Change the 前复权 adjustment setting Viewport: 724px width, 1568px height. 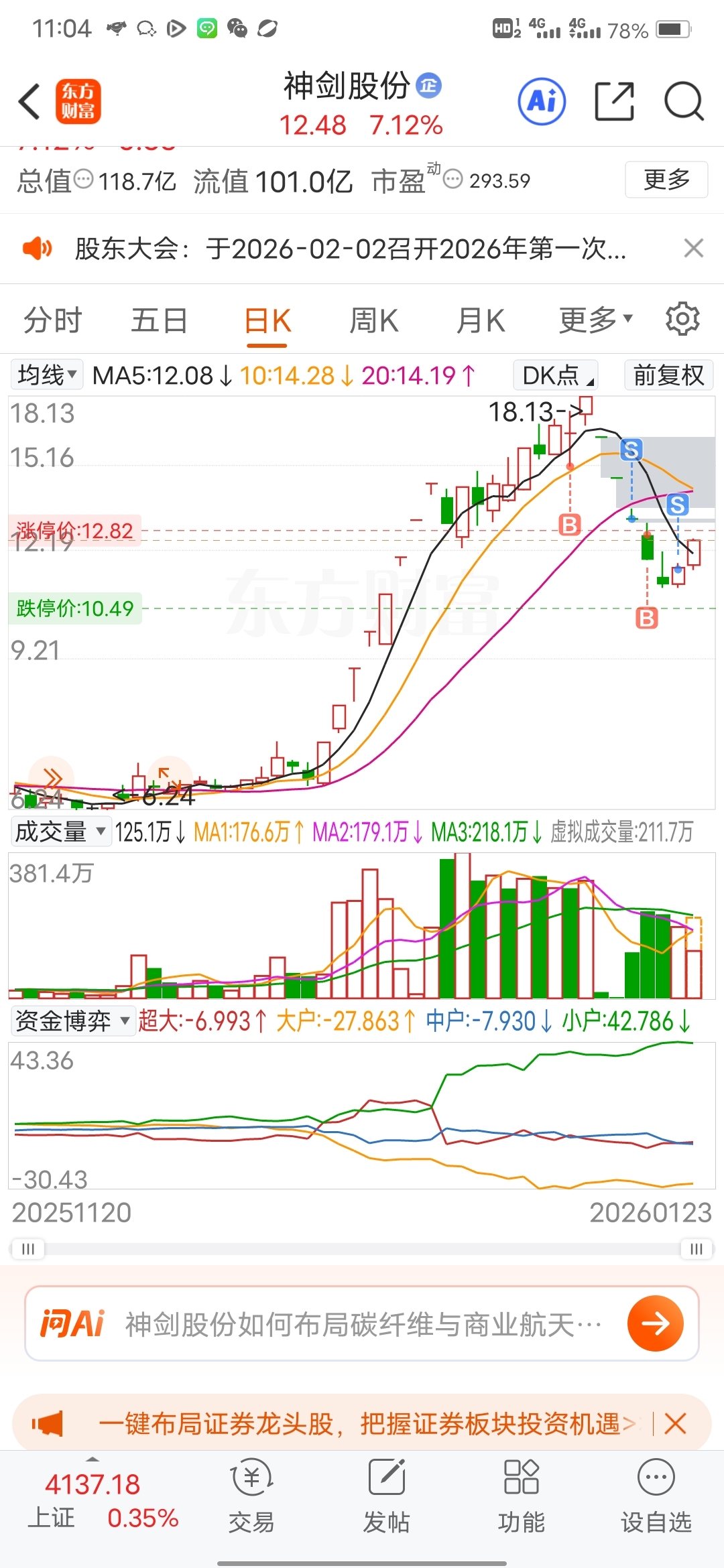click(x=668, y=375)
